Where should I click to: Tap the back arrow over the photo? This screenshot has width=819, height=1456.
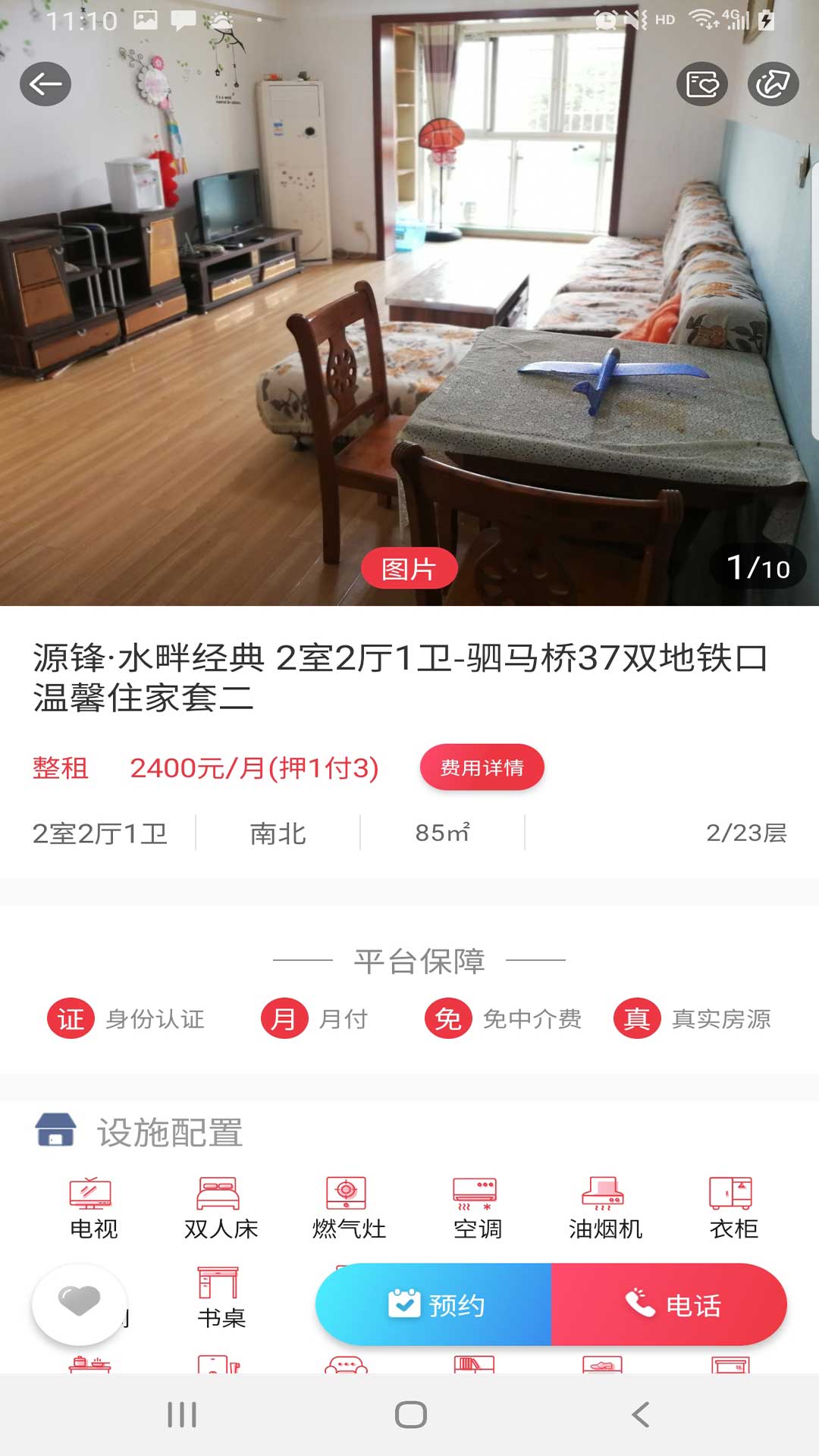[x=47, y=83]
